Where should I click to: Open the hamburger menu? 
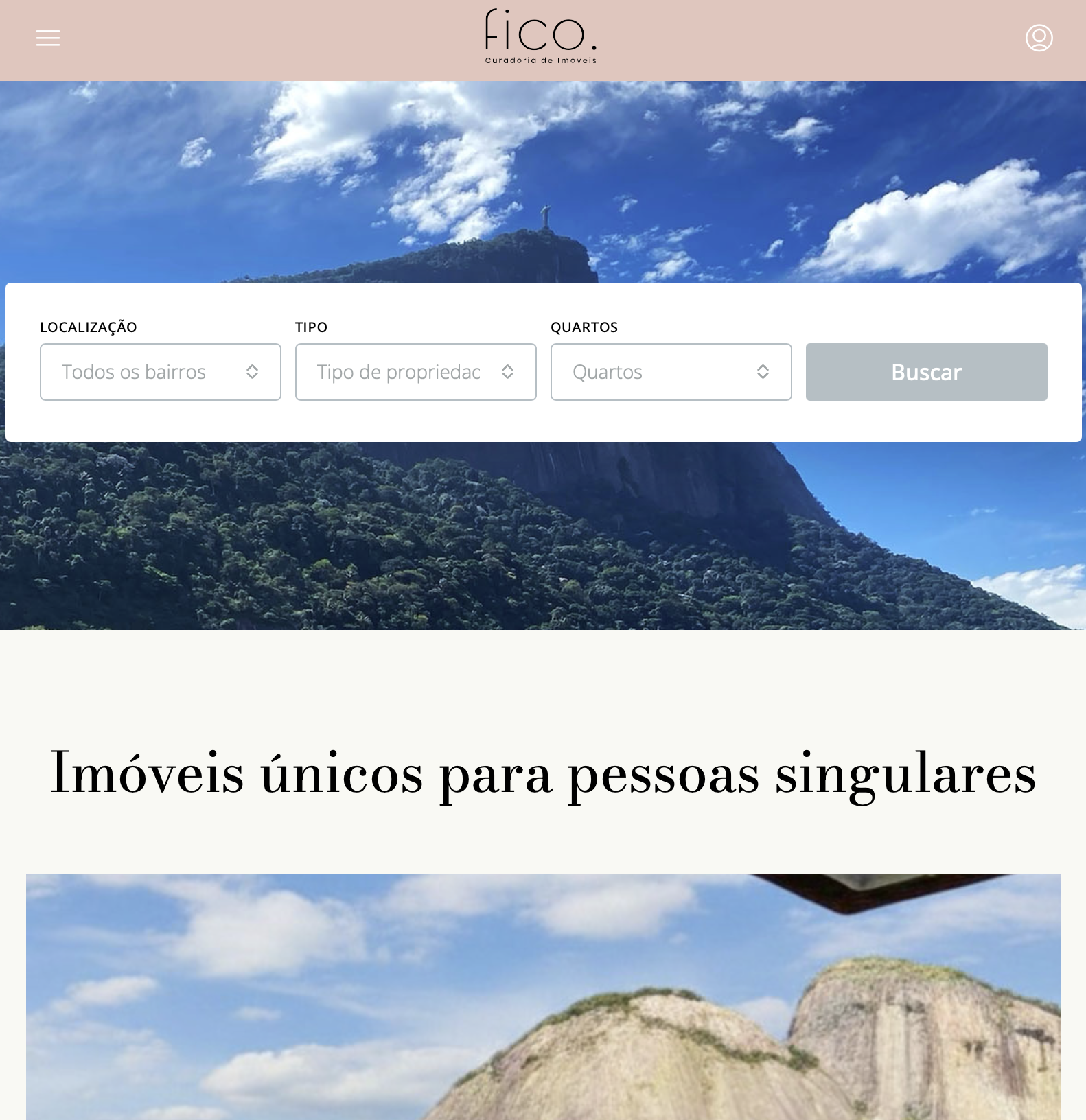pyautogui.click(x=48, y=38)
